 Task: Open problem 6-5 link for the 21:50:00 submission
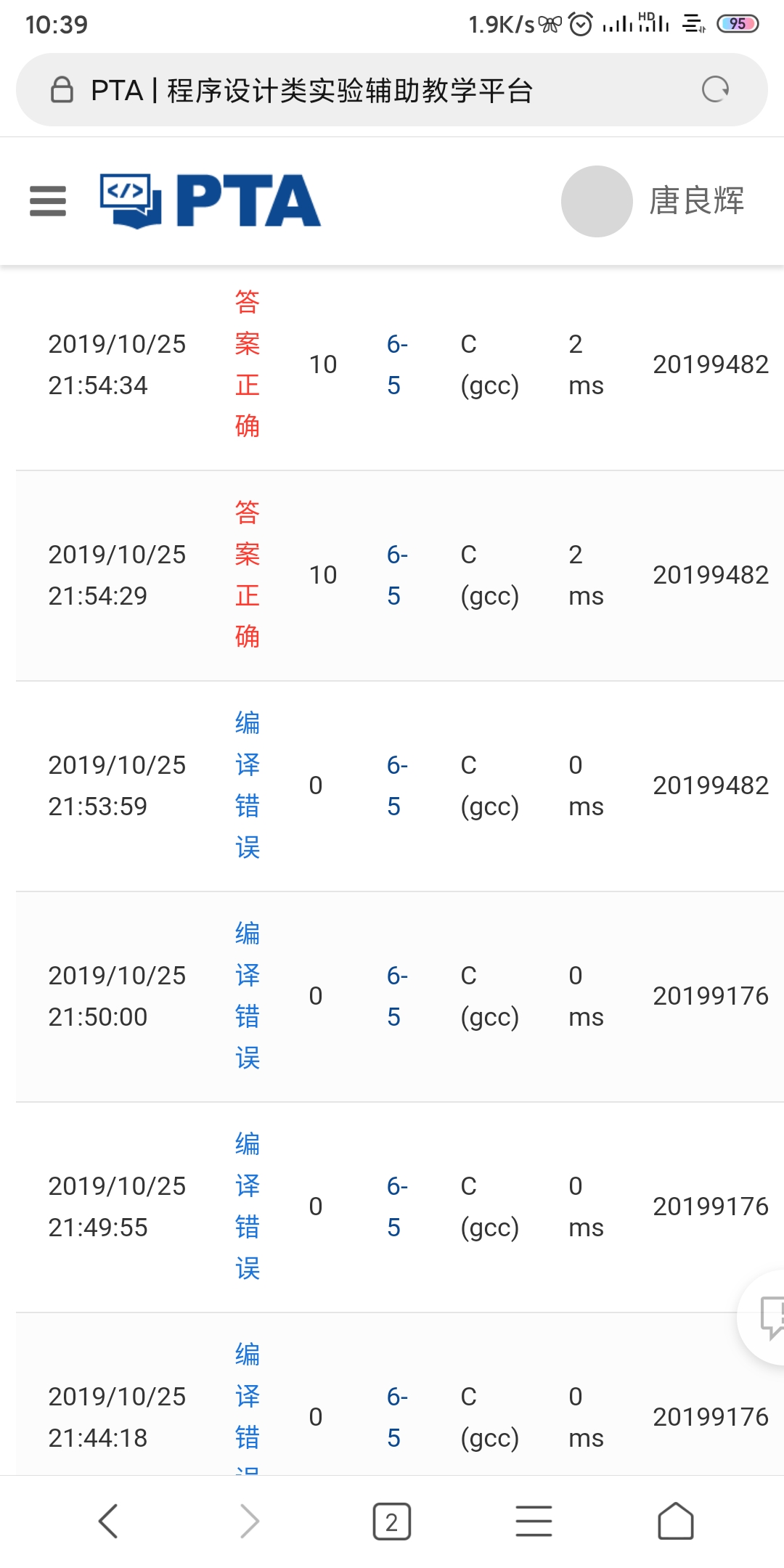396,996
